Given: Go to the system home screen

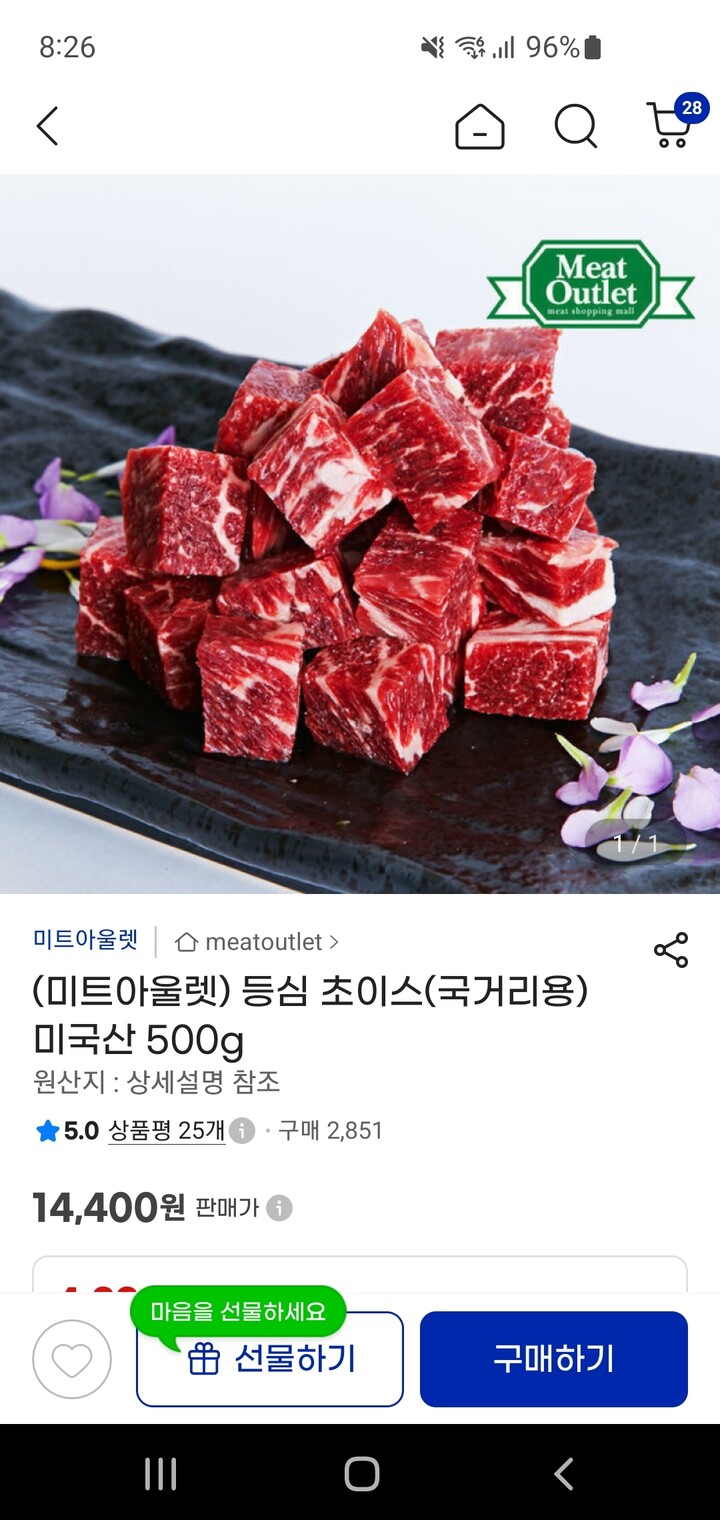Looking at the screenshot, I should point(361,1473).
